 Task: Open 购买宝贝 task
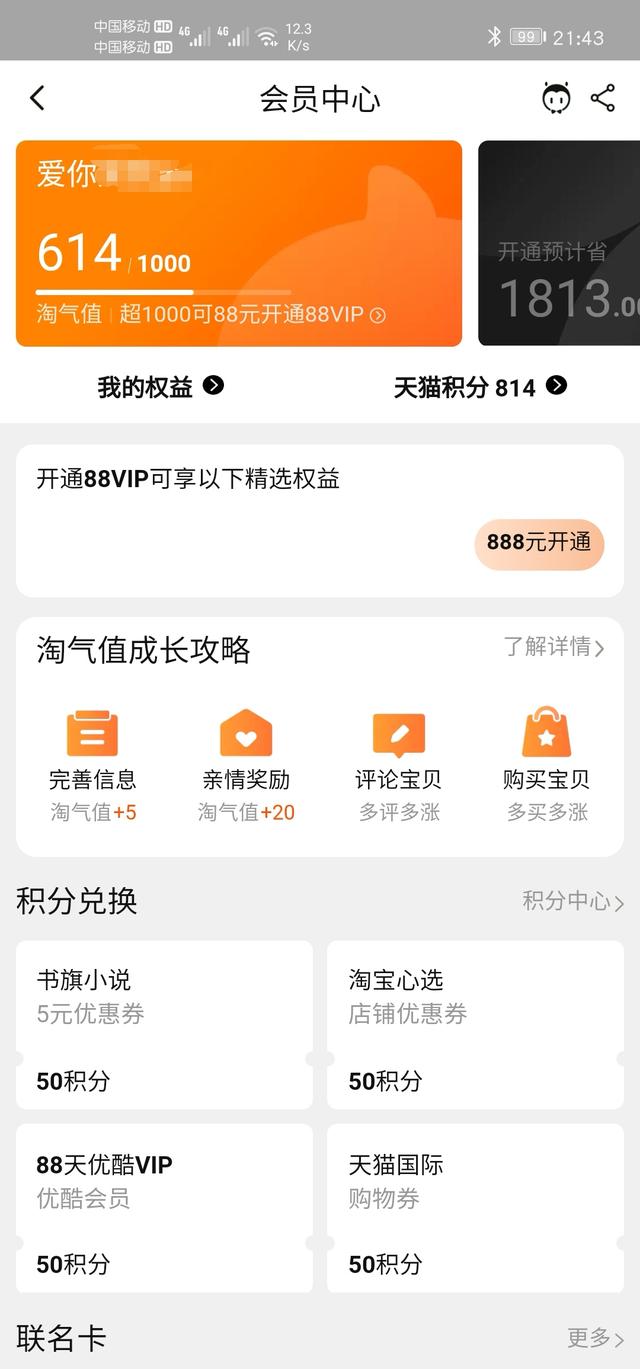[x=546, y=766]
